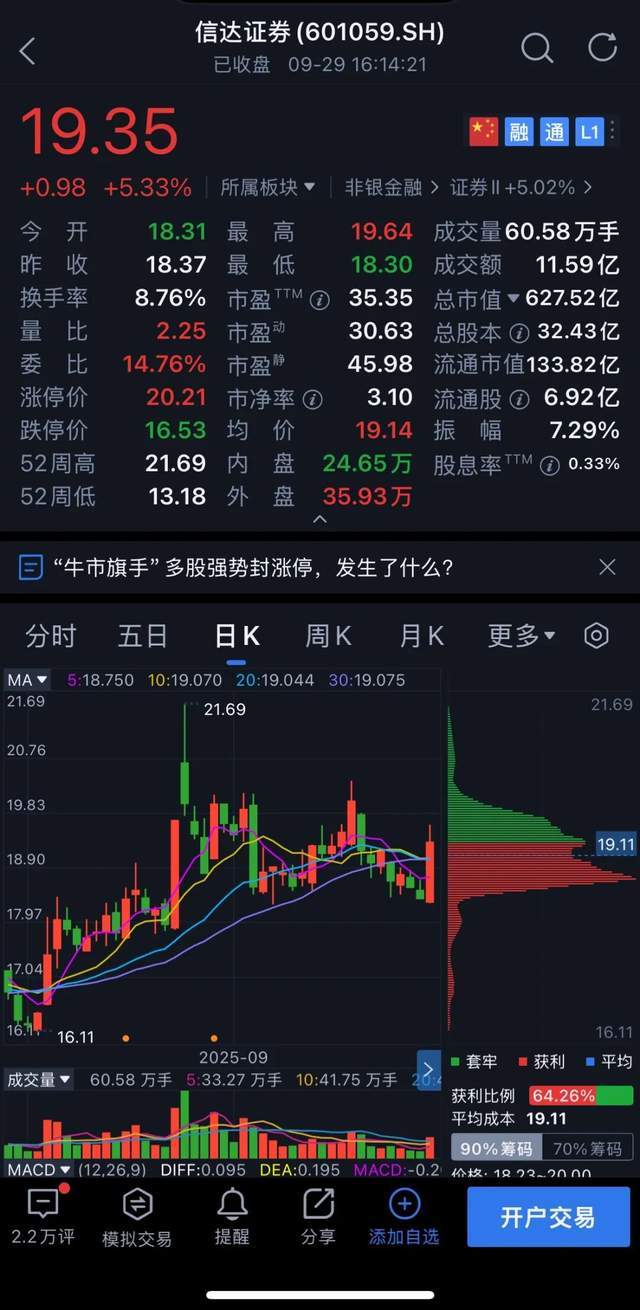This screenshot has height=1310, width=640.
Task: Open the stock search icon
Action: 537,48
